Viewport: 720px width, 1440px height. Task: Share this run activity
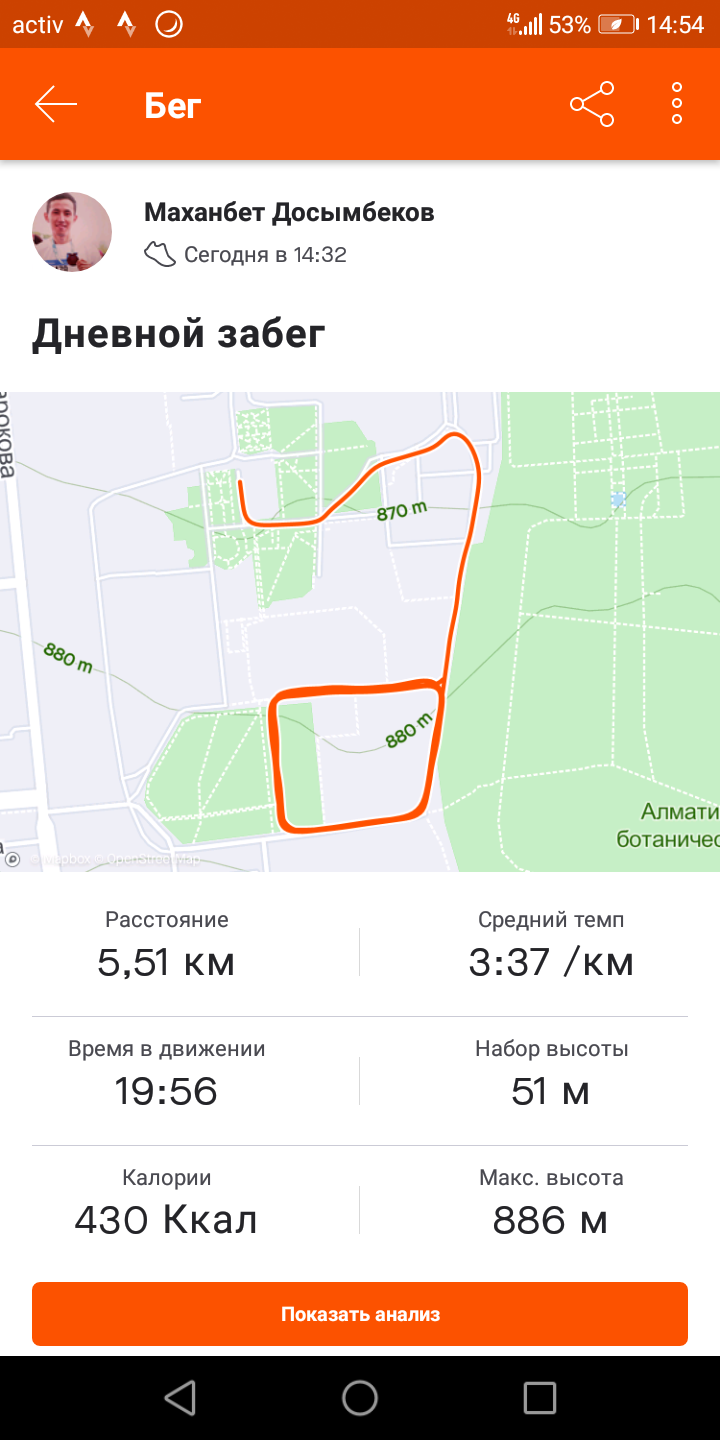591,104
